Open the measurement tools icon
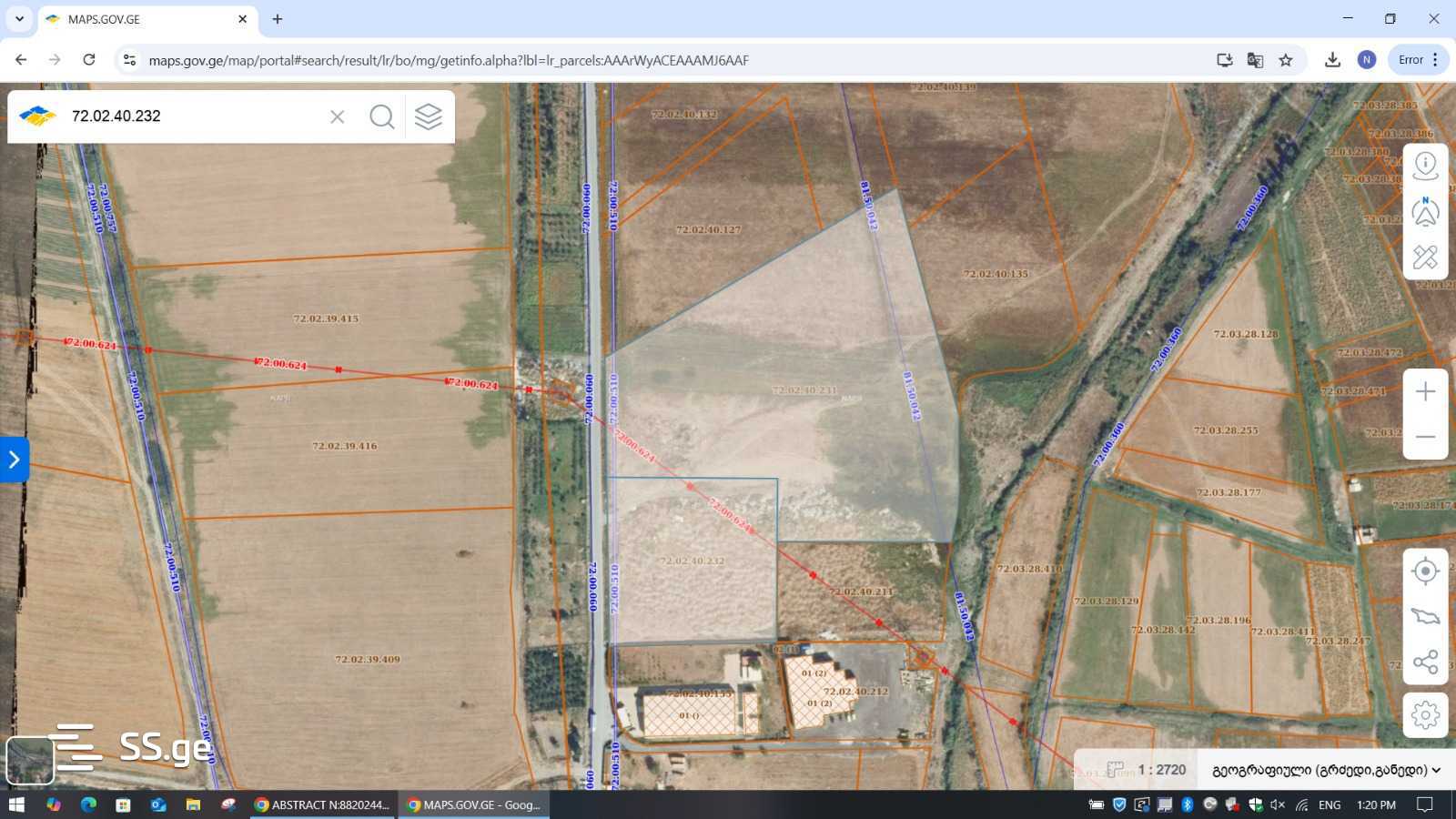1456x819 pixels. tap(1425, 258)
